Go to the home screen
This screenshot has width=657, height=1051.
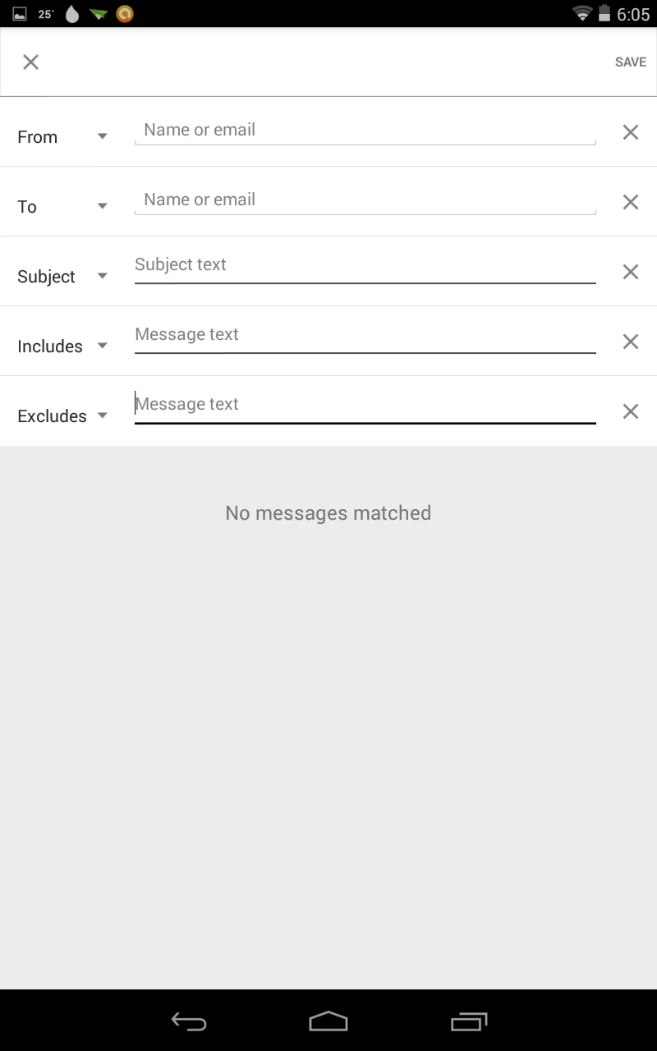328,1021
